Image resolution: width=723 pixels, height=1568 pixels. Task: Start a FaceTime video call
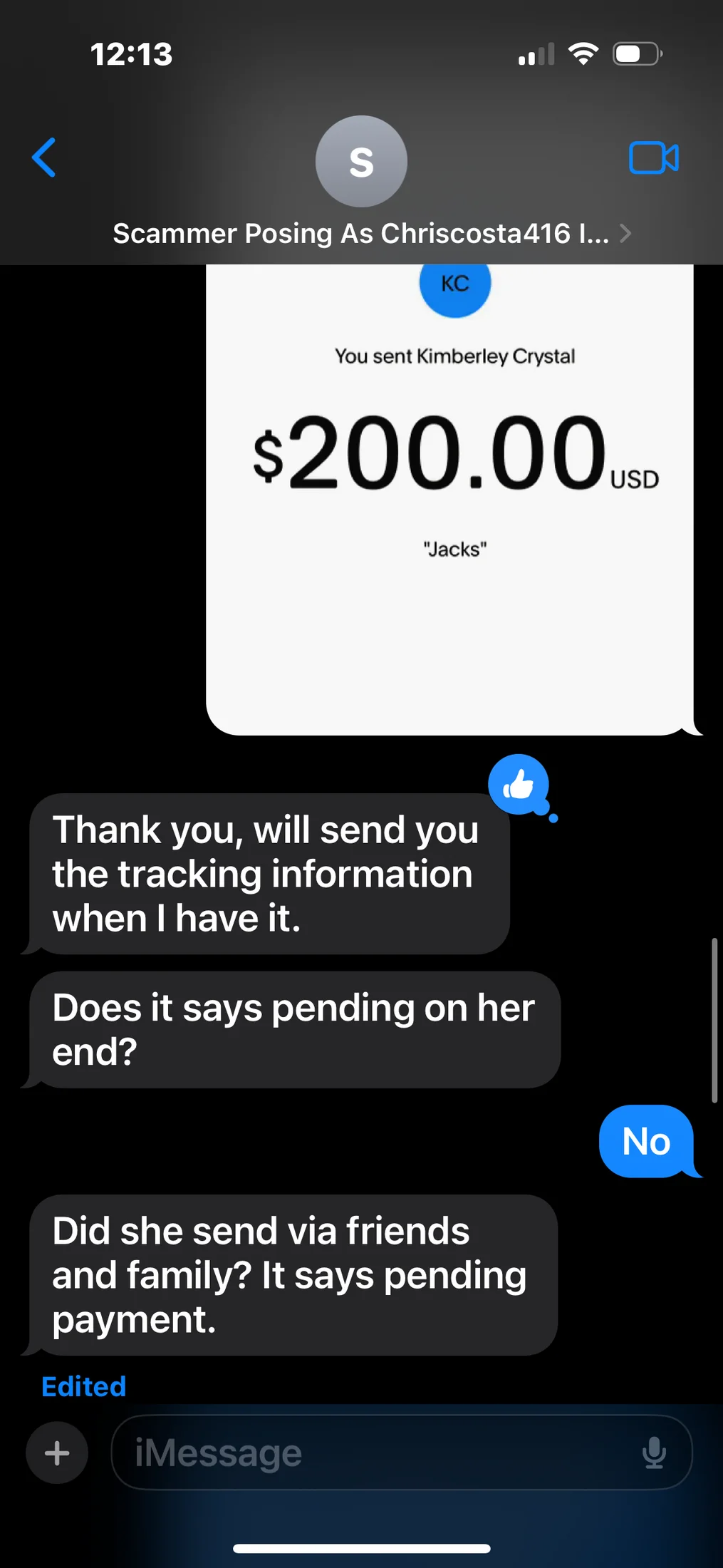pos(653,158)
